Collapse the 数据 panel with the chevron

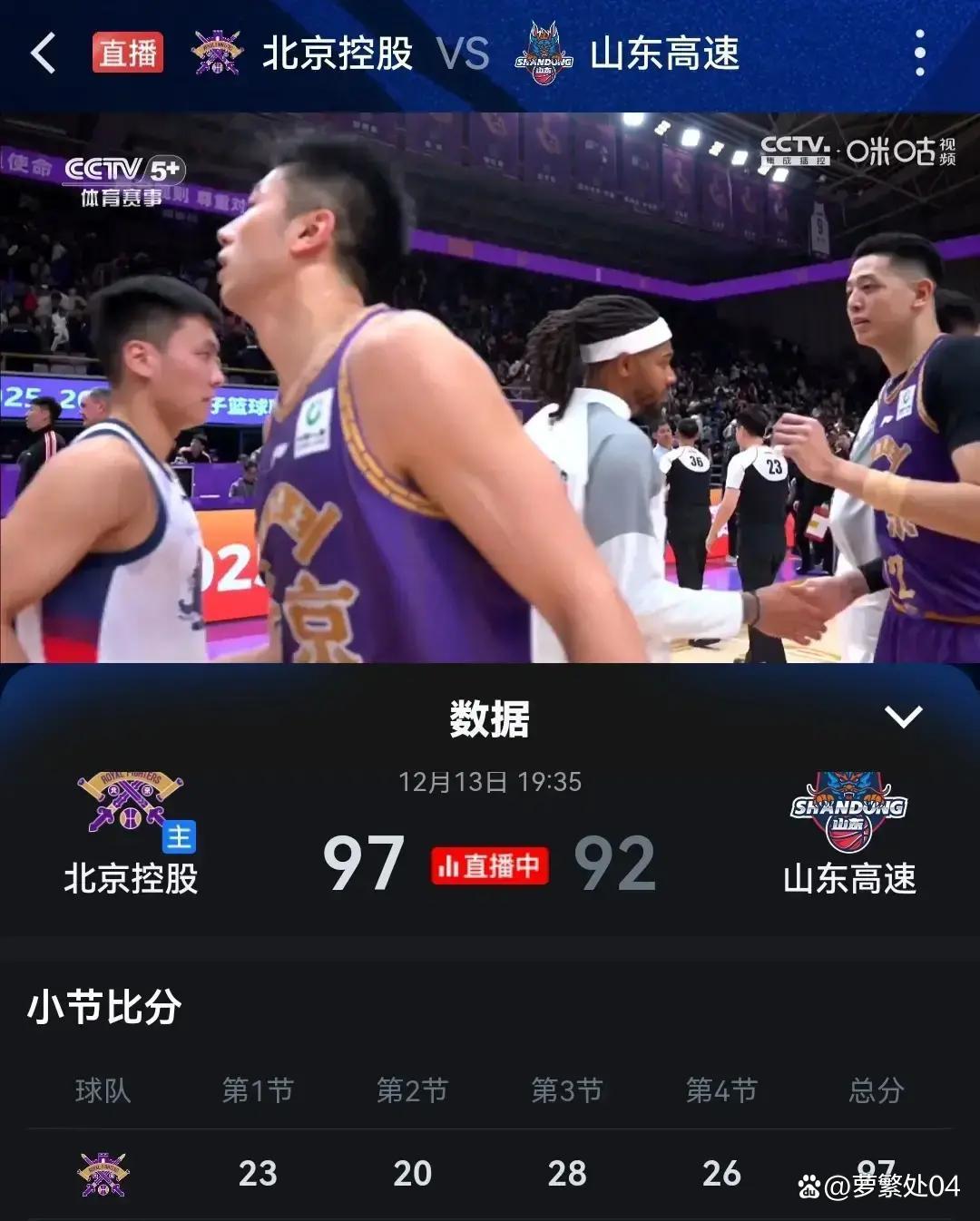coord(903,717)
